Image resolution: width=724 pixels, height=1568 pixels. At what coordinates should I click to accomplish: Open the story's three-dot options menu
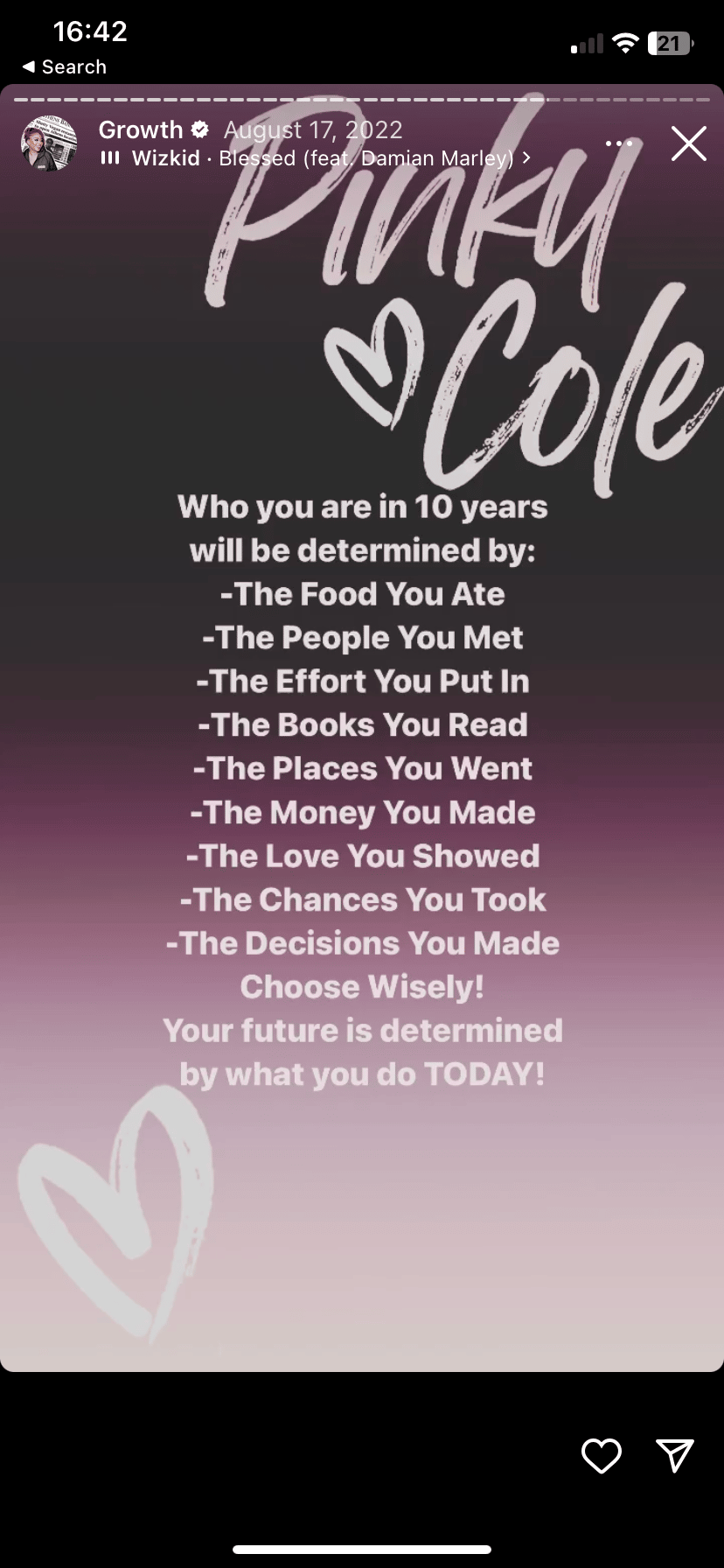tap(619, 143)
